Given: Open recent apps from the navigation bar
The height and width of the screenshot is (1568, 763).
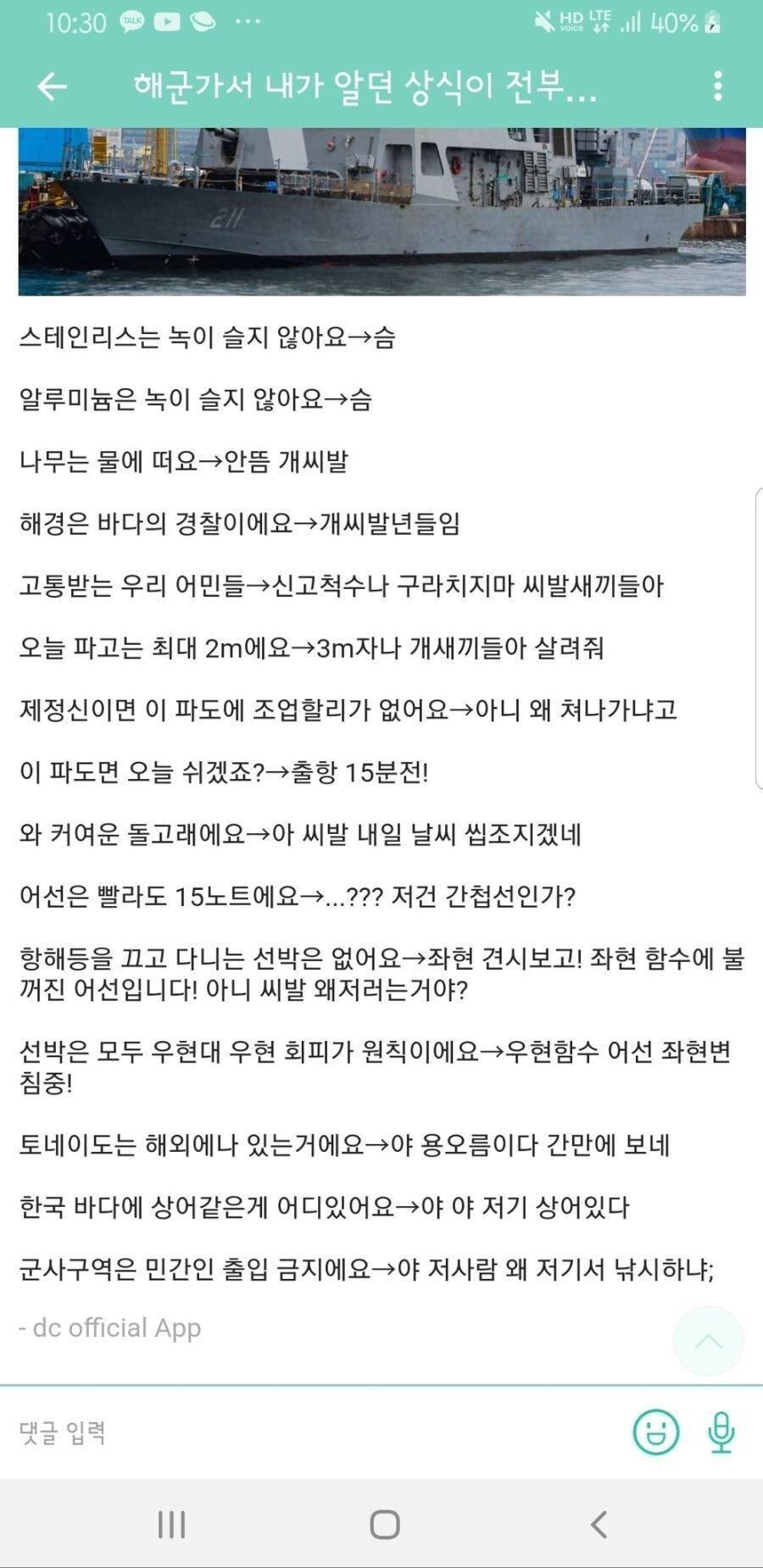Looking at the screenshot, I should point(172,1525).
